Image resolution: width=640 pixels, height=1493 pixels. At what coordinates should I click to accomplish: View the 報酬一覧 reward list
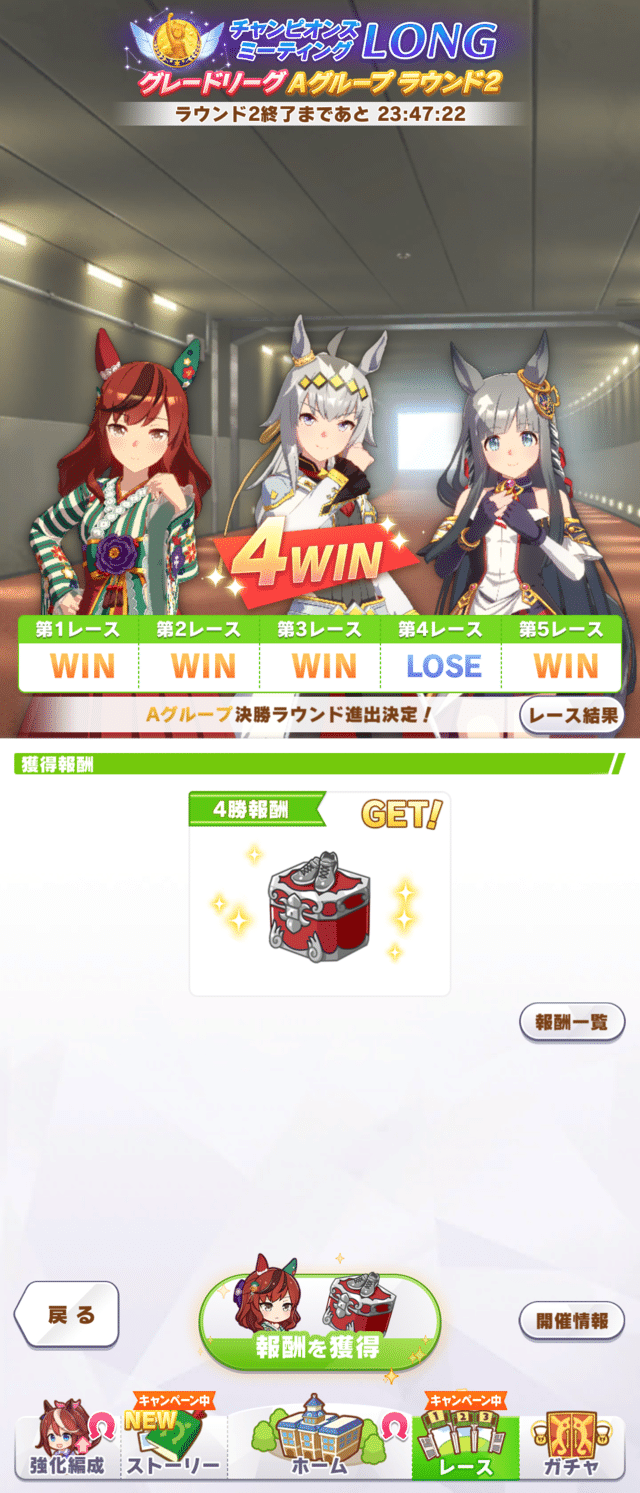coord(572,1022)
